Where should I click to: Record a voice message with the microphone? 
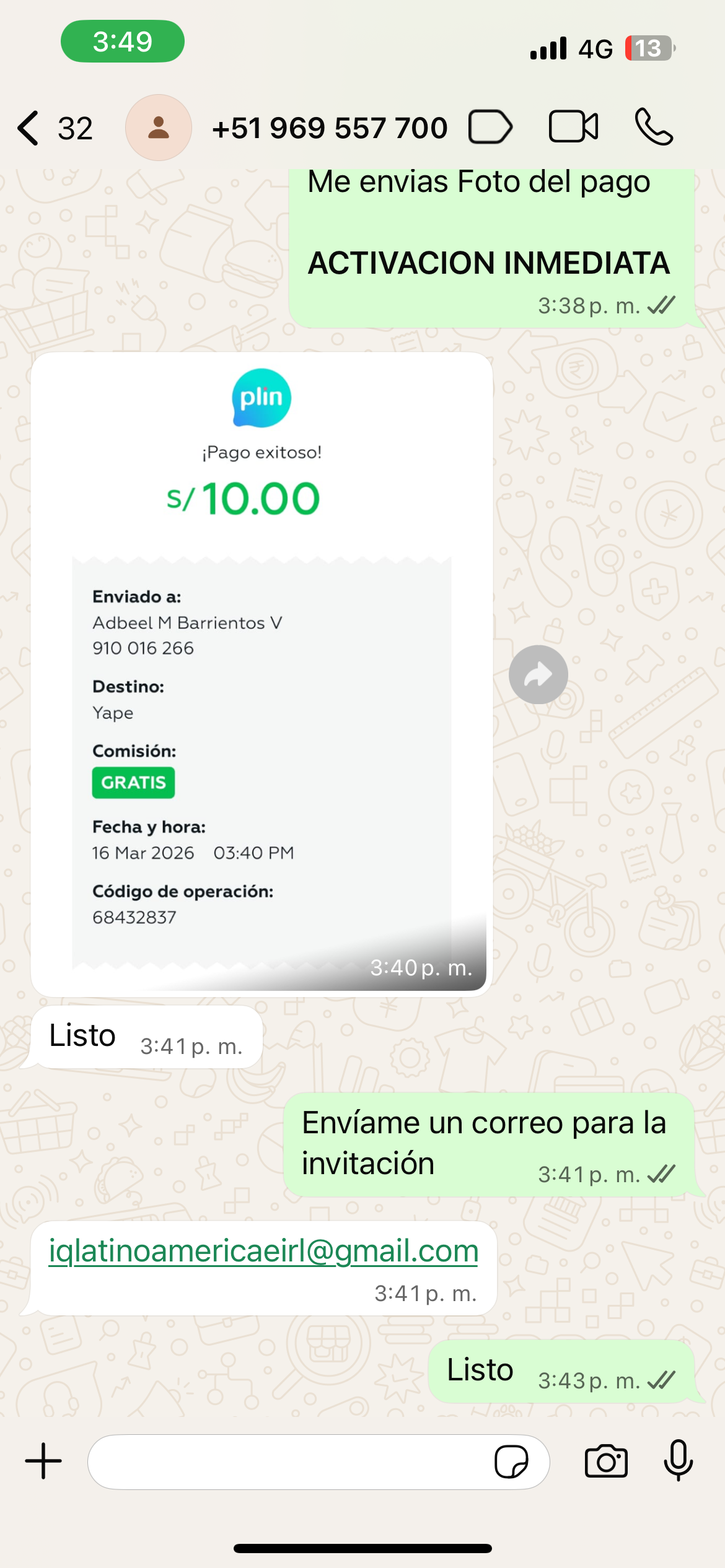point(679,1461)
